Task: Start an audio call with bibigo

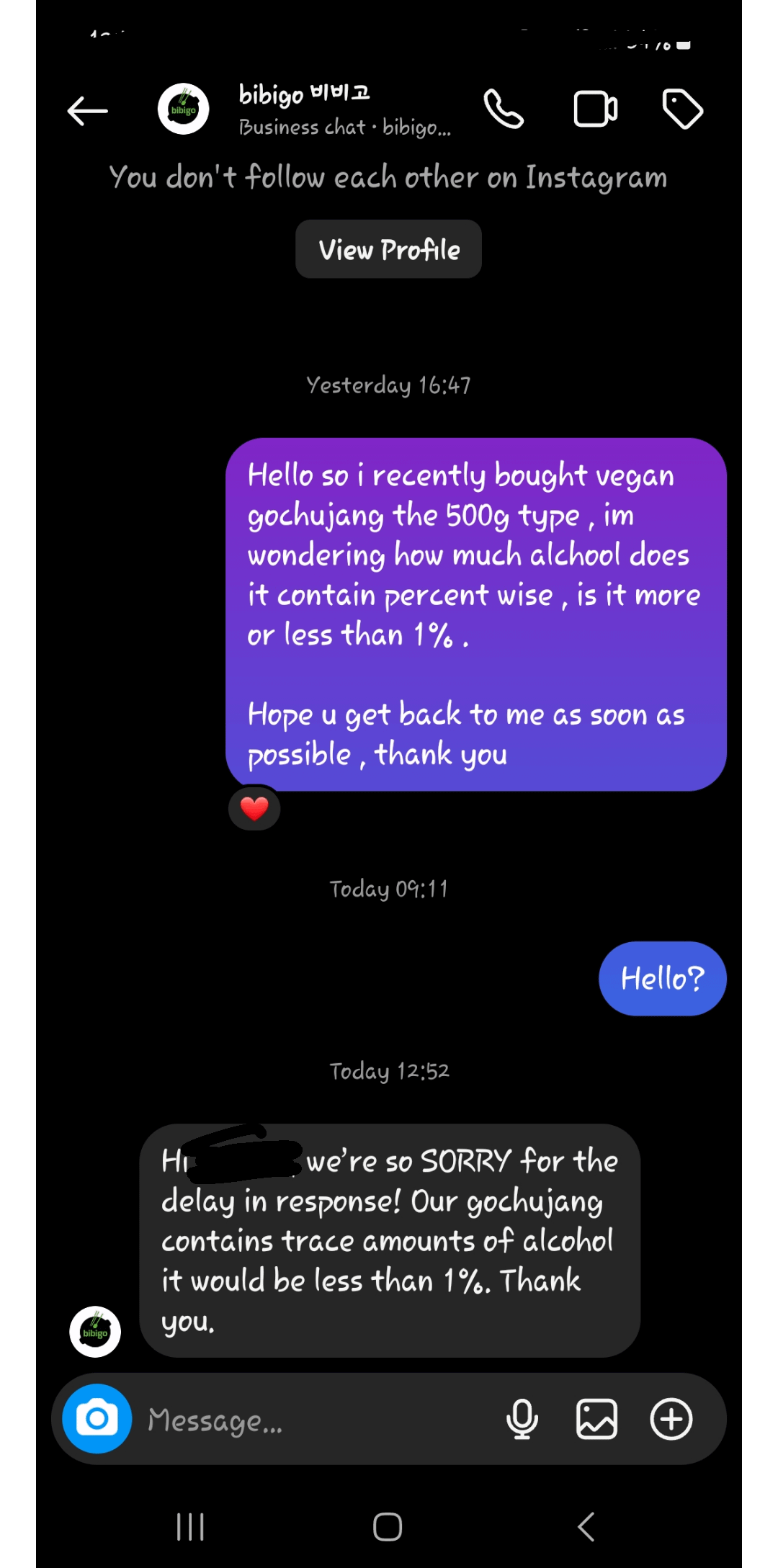Action: point(504,109)
